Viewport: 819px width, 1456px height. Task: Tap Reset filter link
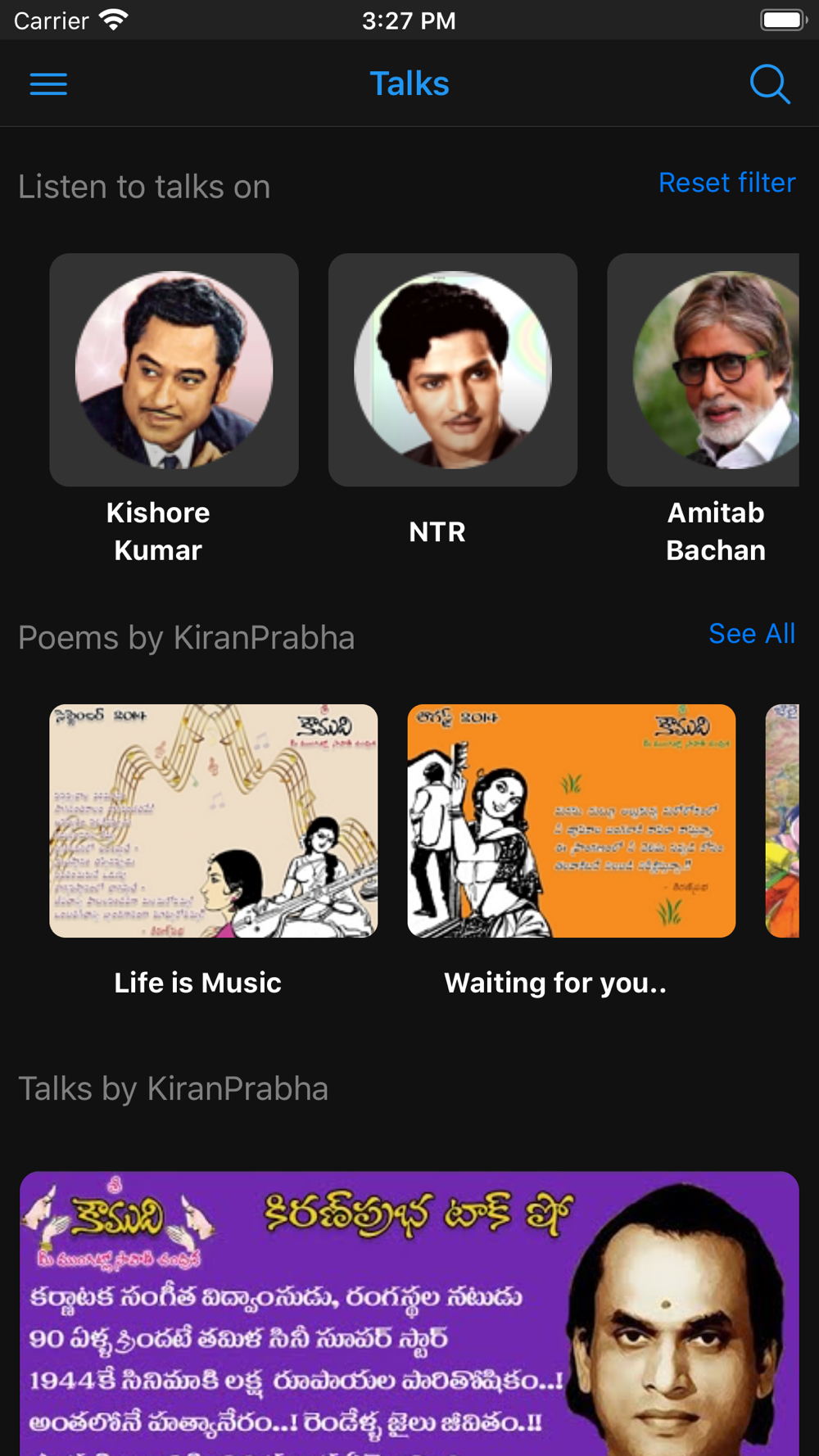pyautogui.click(x=726, y=183)
